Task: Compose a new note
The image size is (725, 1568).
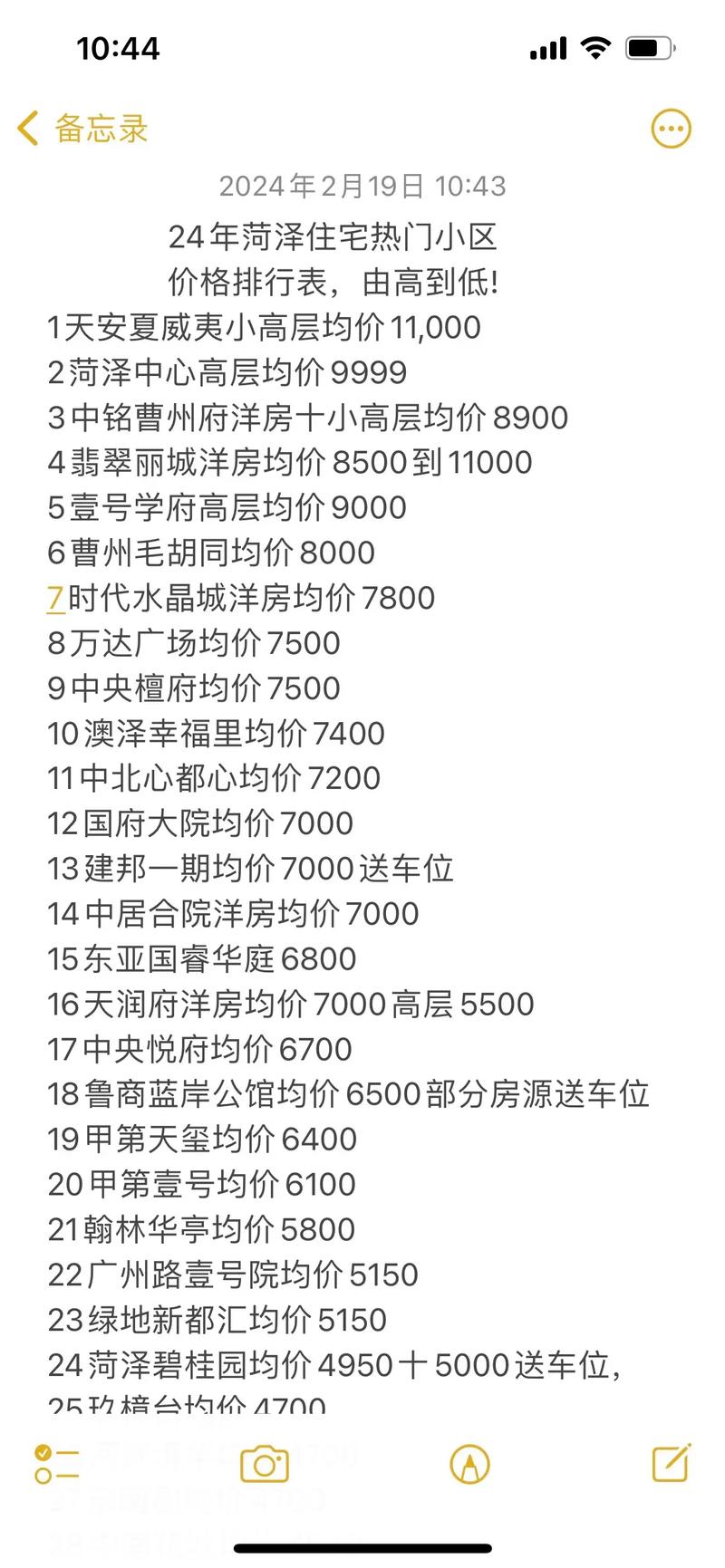Action: click(x=672, y=1462)
